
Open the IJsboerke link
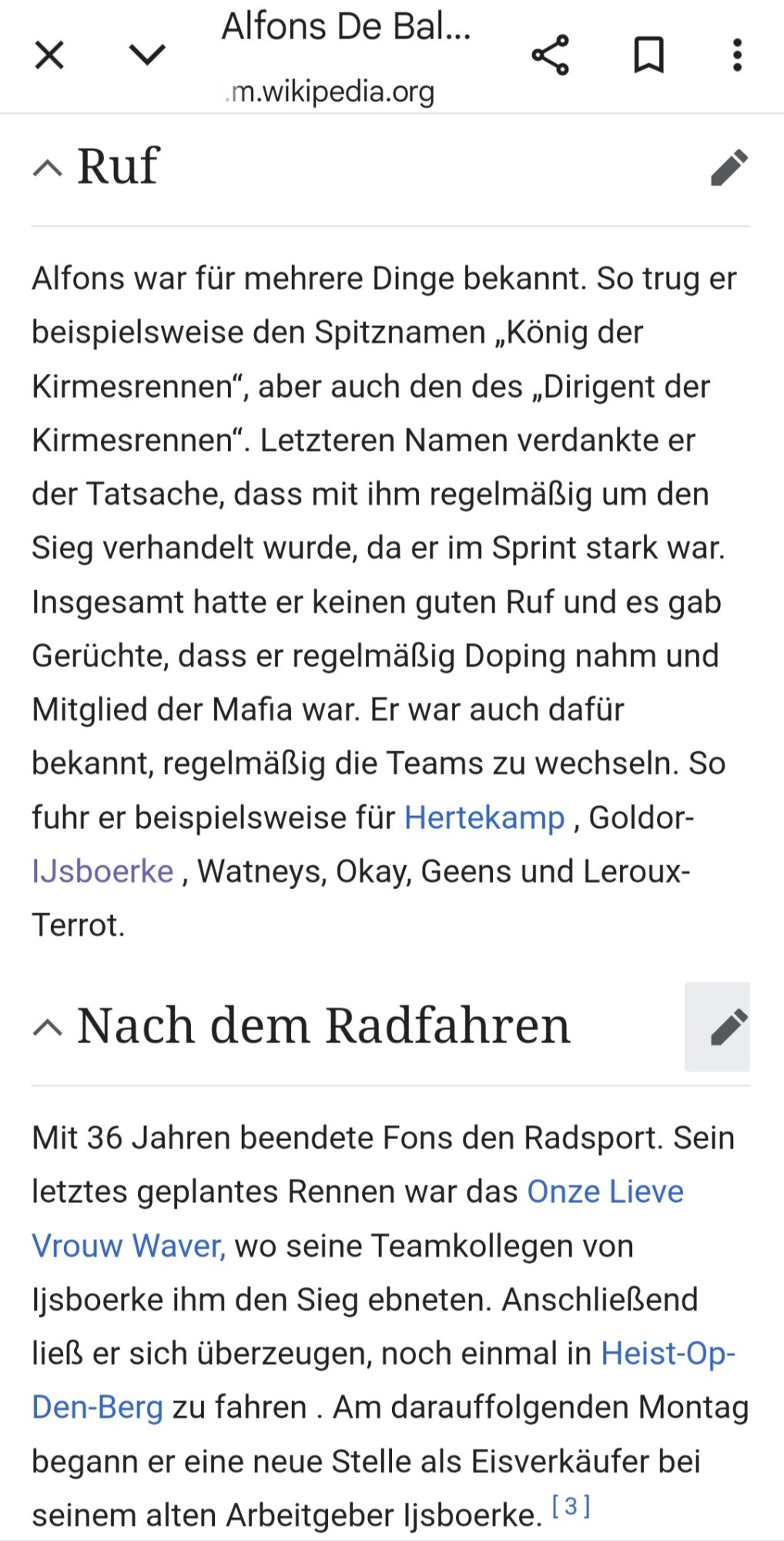tap(102, 871)
